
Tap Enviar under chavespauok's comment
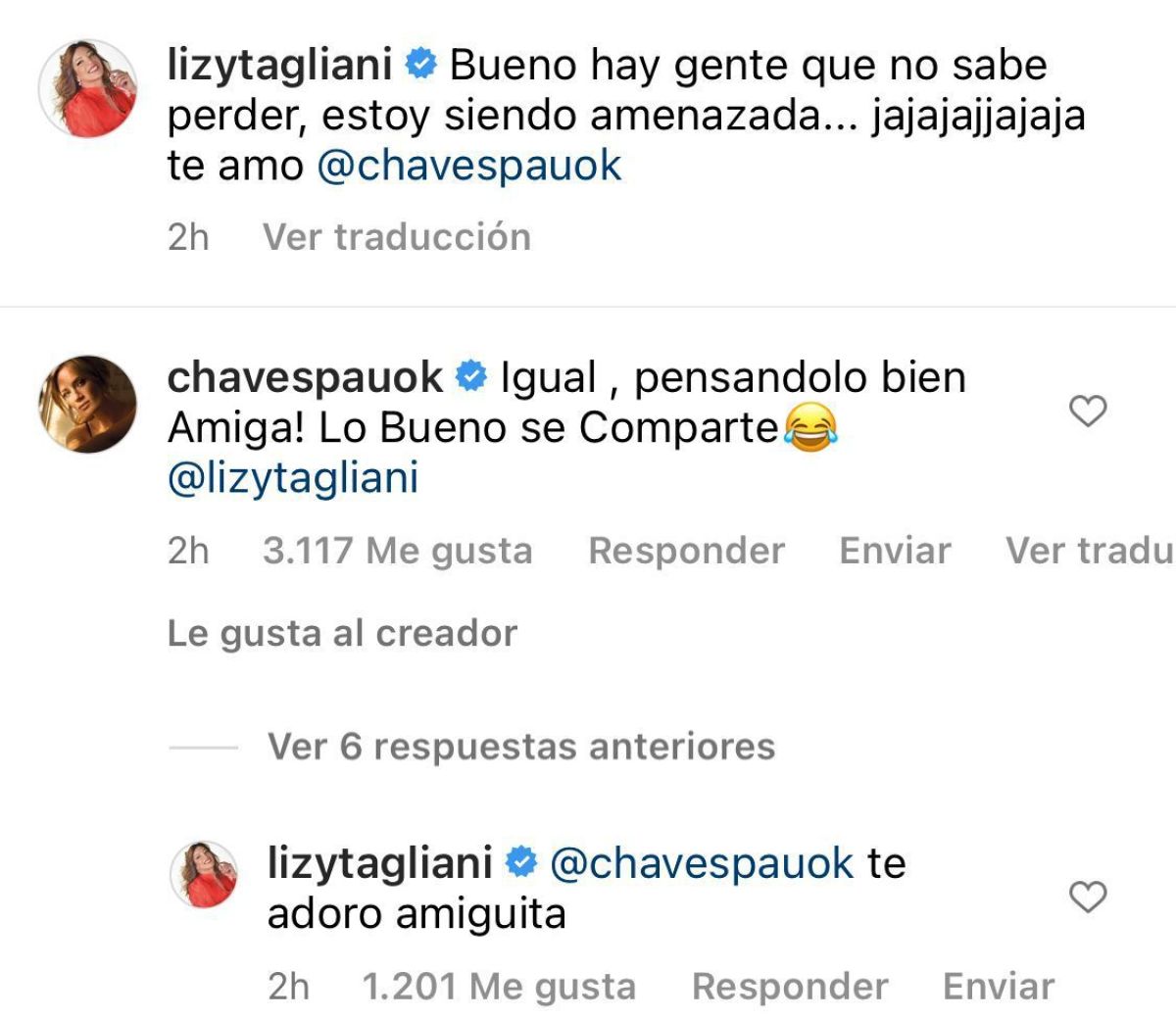click(x=895, y=551)
